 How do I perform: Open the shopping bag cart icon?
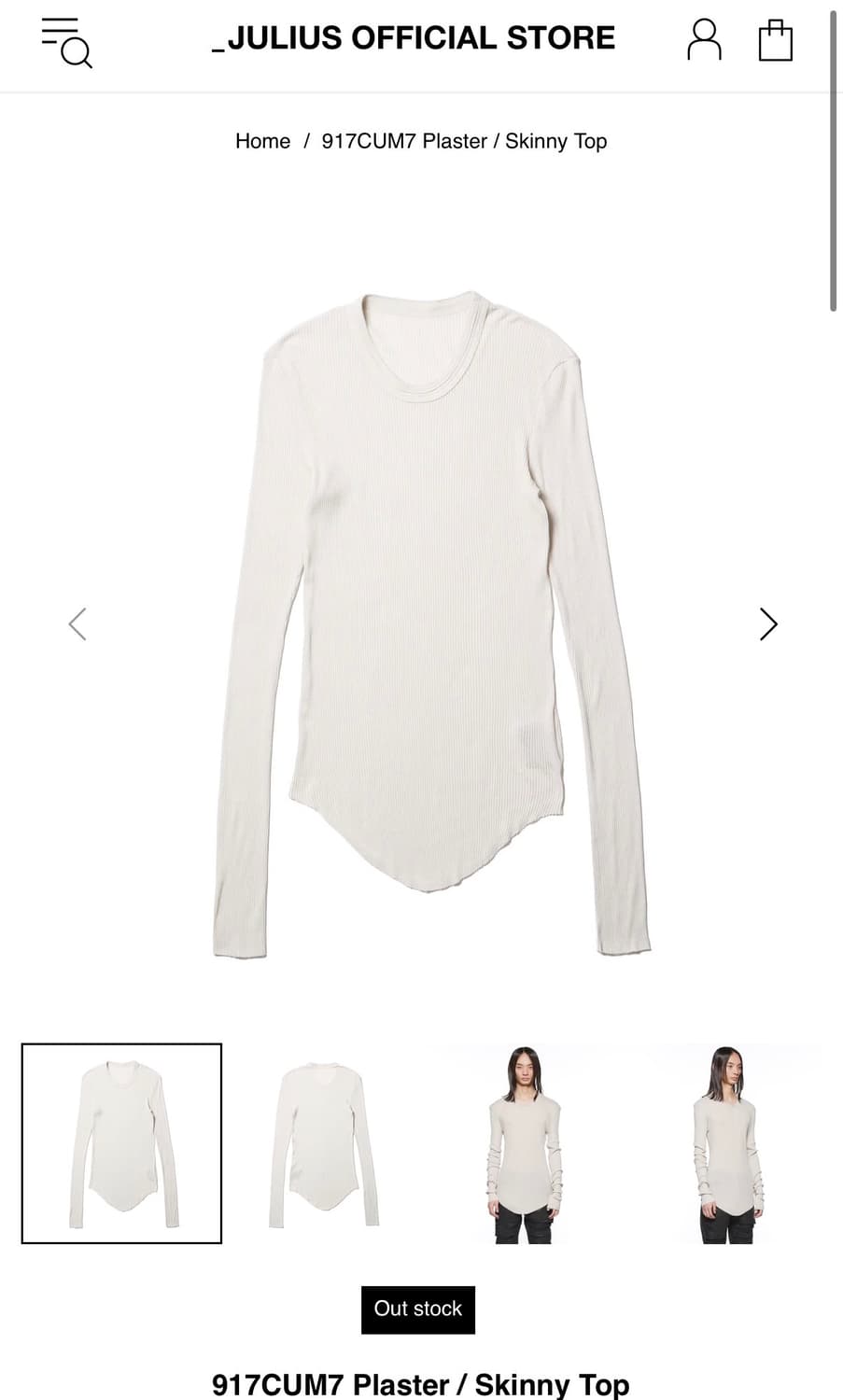(776, 41)
